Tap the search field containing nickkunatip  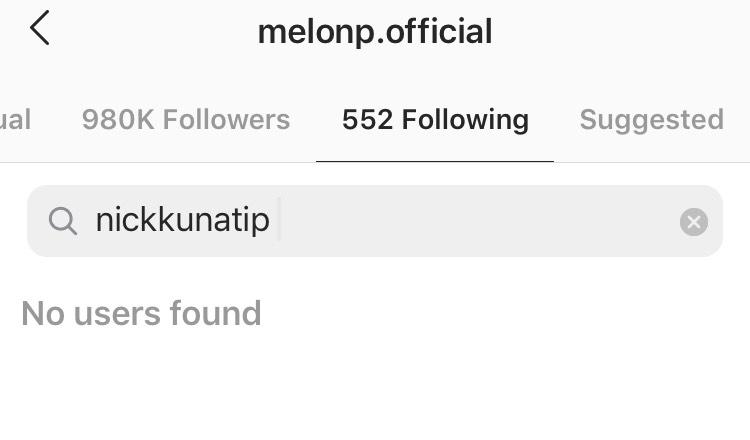tap(360, 221)
